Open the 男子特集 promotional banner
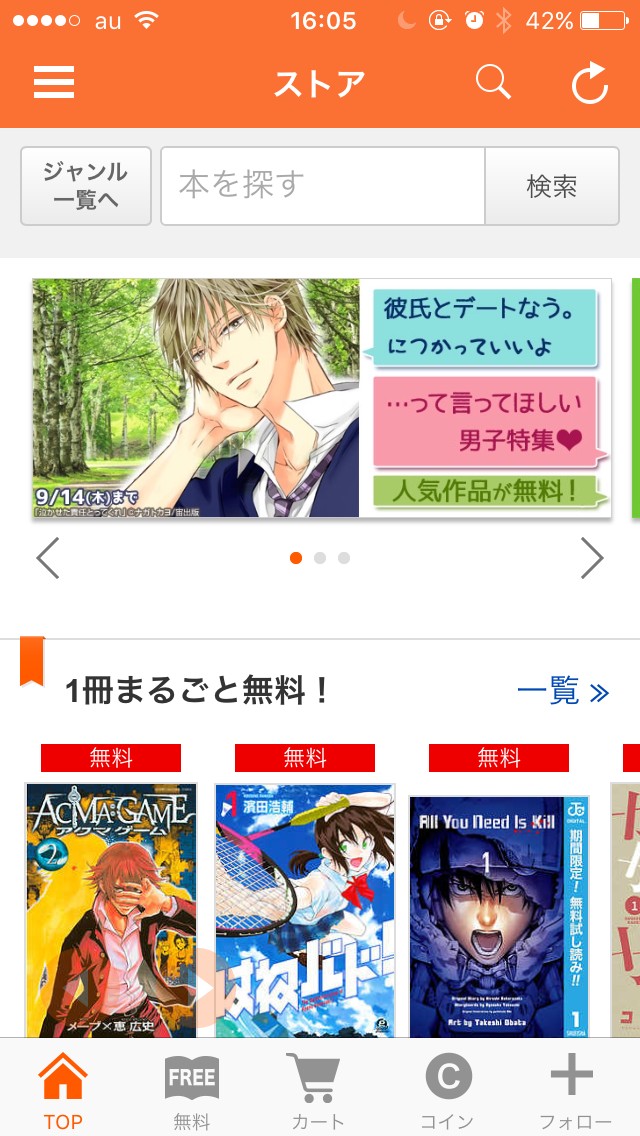The height and width of the screenshot is (1136, 640). [x=321, y=398]
